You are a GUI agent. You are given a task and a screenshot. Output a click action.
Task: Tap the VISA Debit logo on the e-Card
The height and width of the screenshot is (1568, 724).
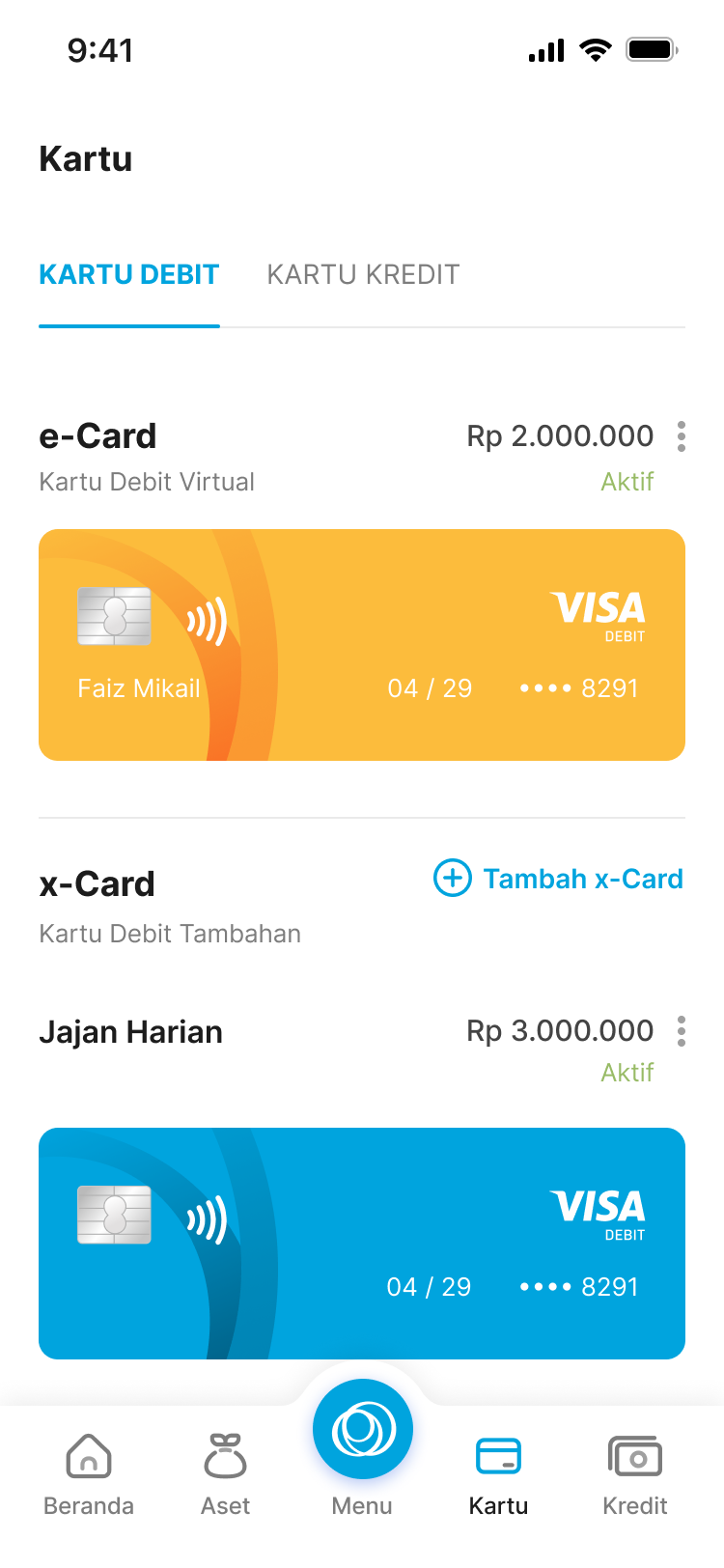[599, 615]
